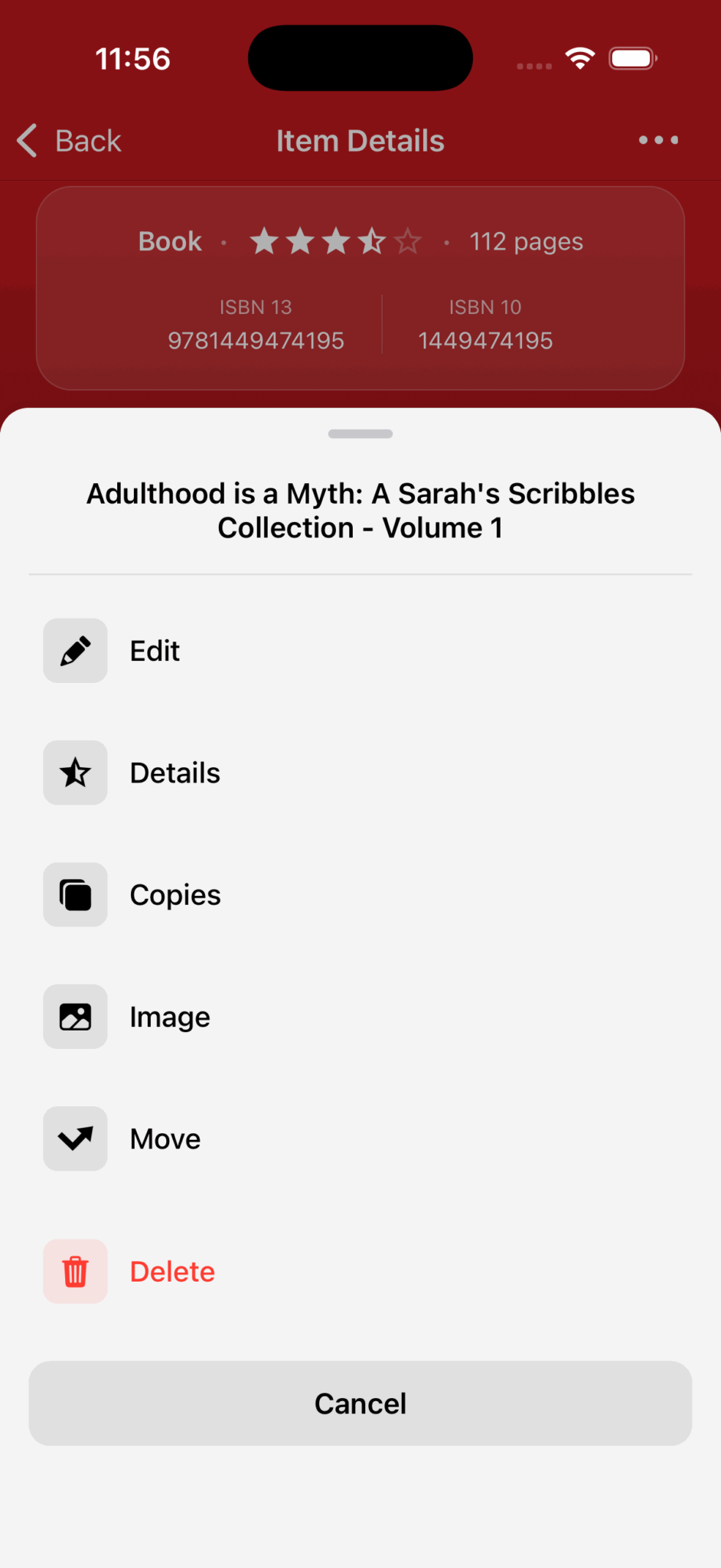
Task: Tap the ISBN 13 number
Action: [x=256, y=340]
